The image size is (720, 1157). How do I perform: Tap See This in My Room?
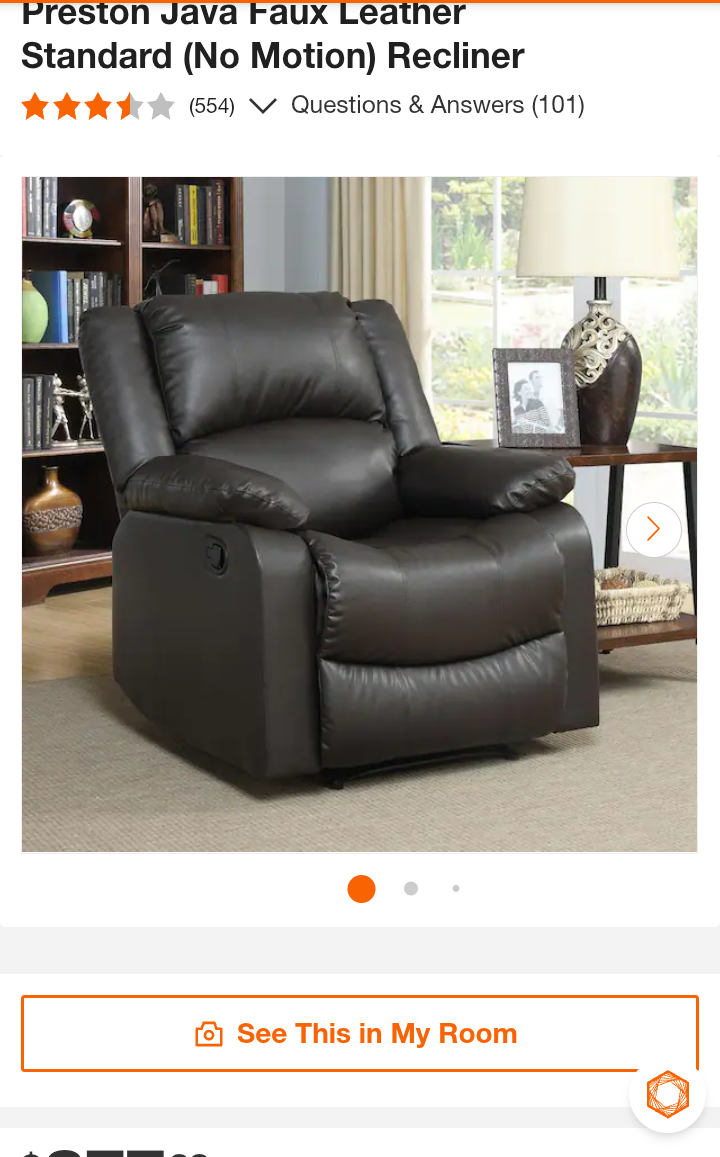click(359, 1033)
